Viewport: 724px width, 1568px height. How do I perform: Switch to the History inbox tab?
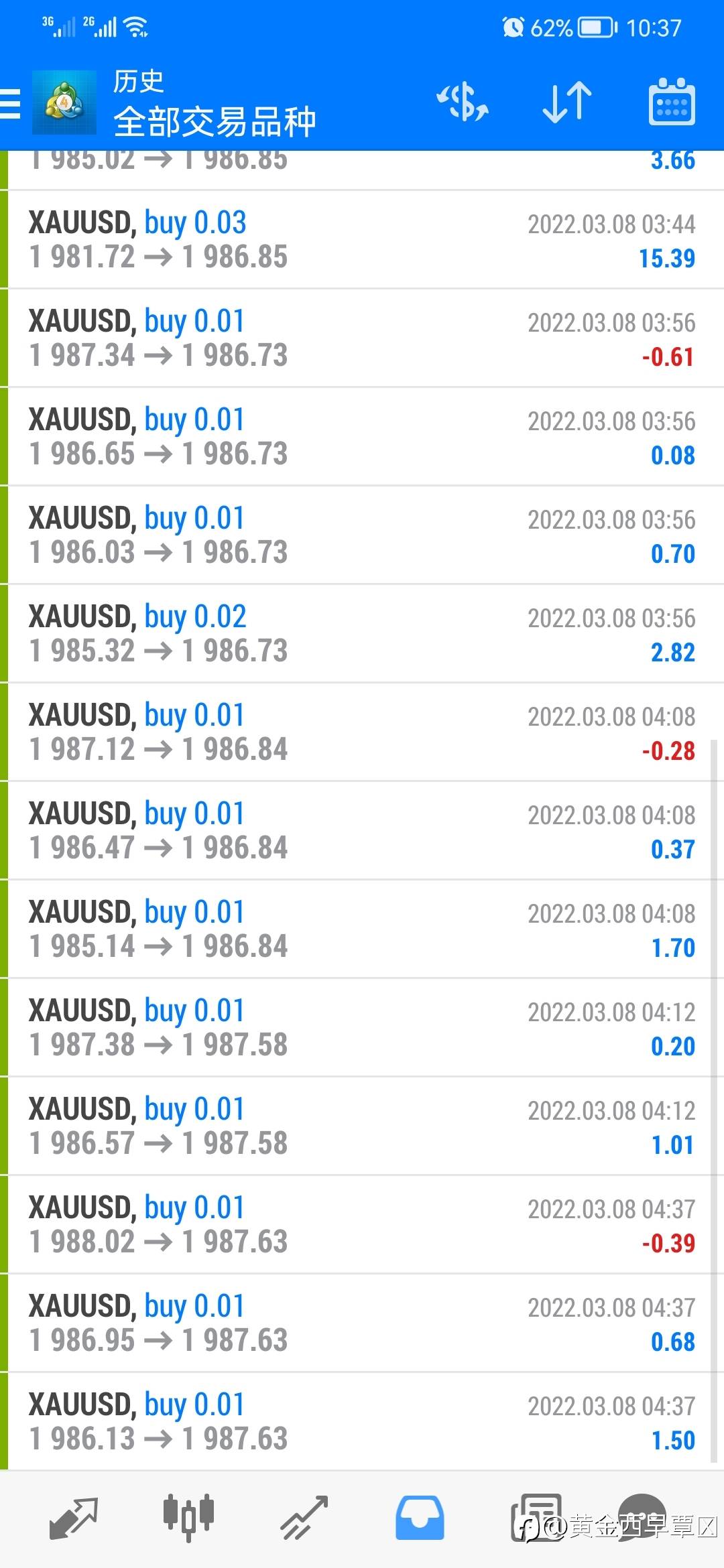tap(420, 1518)
